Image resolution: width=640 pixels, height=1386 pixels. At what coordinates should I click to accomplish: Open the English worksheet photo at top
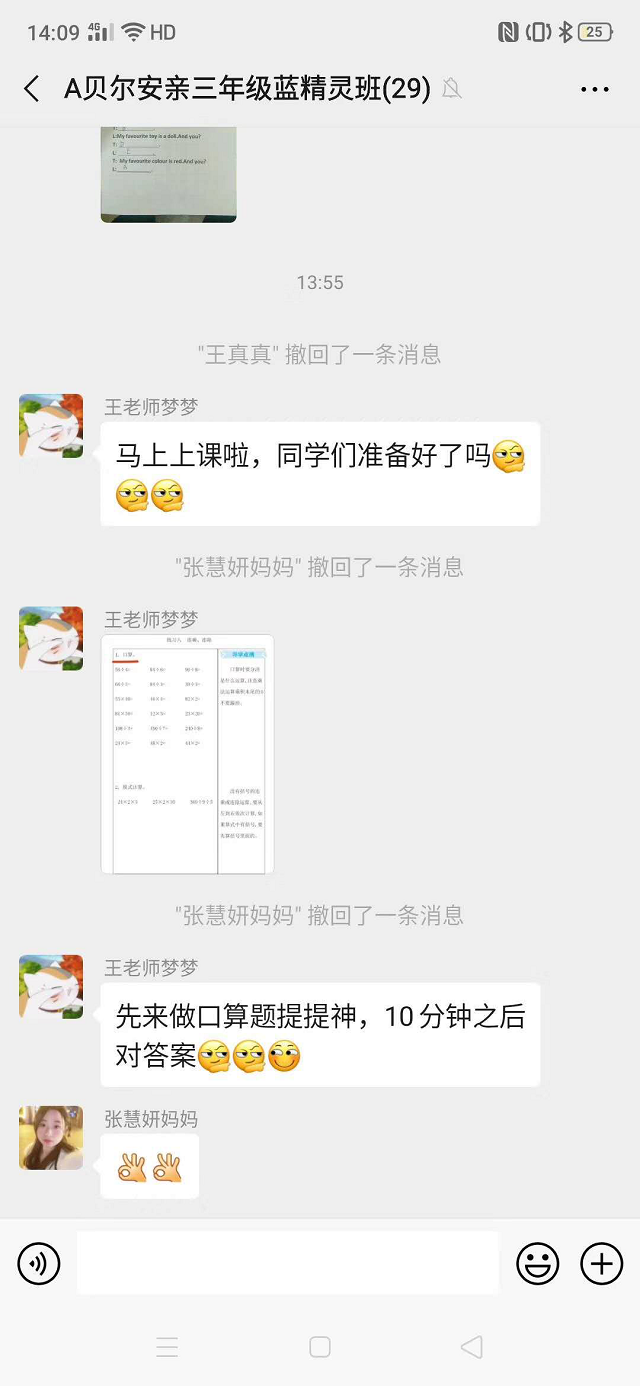tap(168, 174)
